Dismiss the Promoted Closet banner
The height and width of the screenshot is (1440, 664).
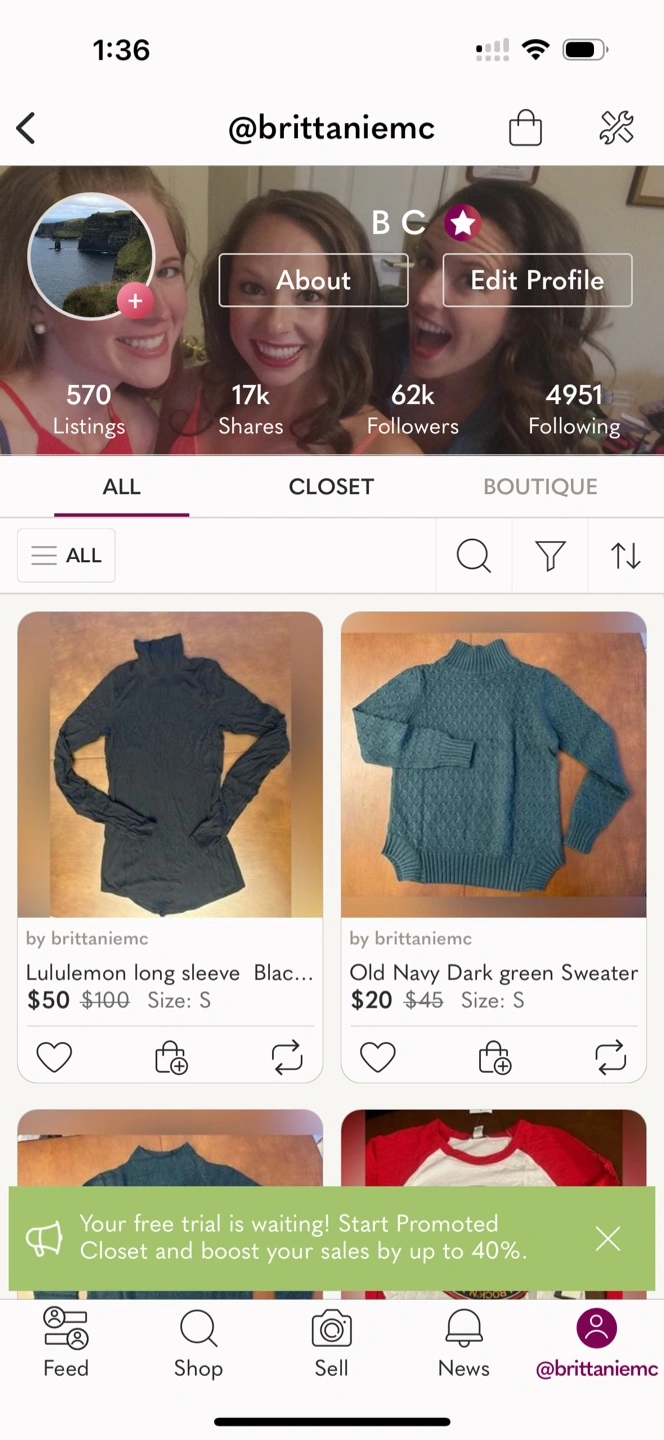click(608, 1239)
